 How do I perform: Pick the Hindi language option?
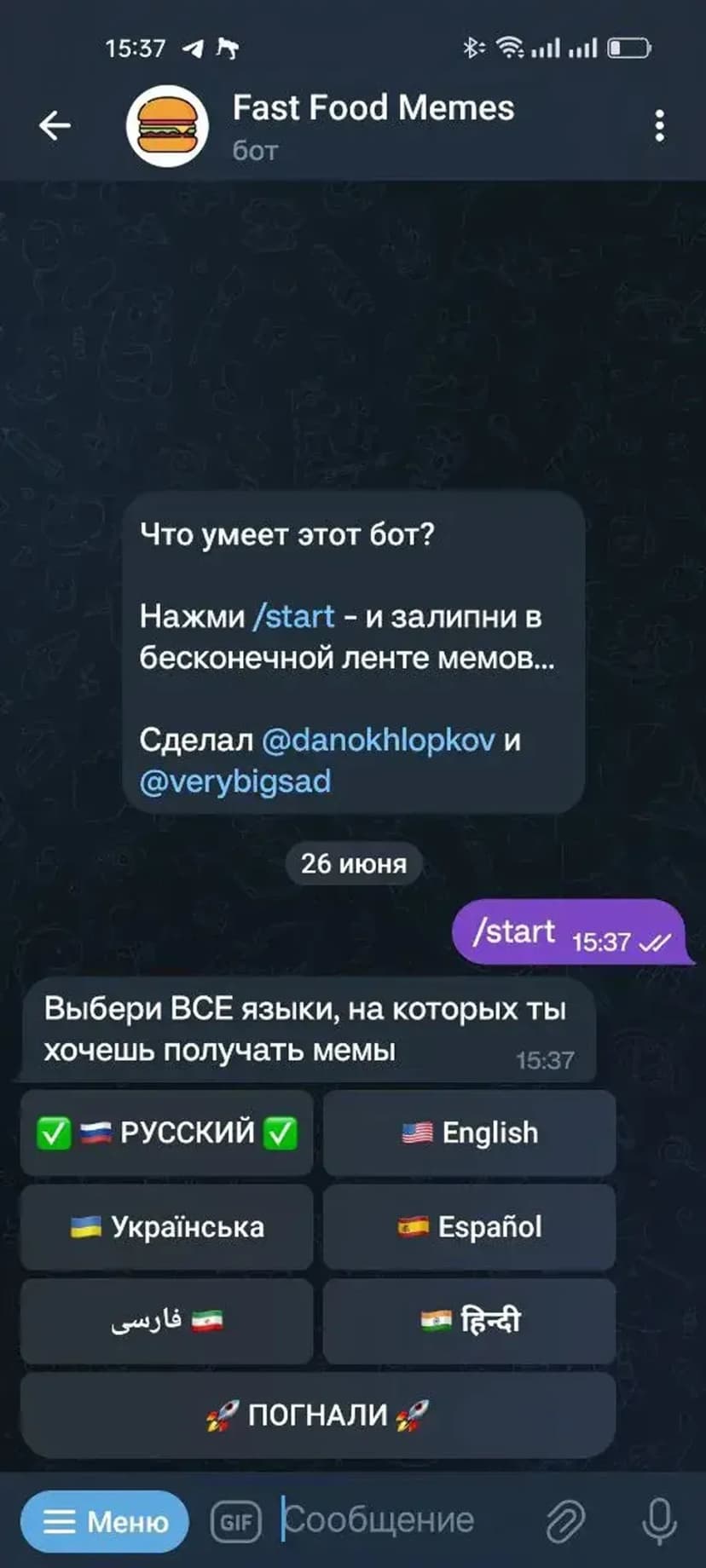[469, 1321]
